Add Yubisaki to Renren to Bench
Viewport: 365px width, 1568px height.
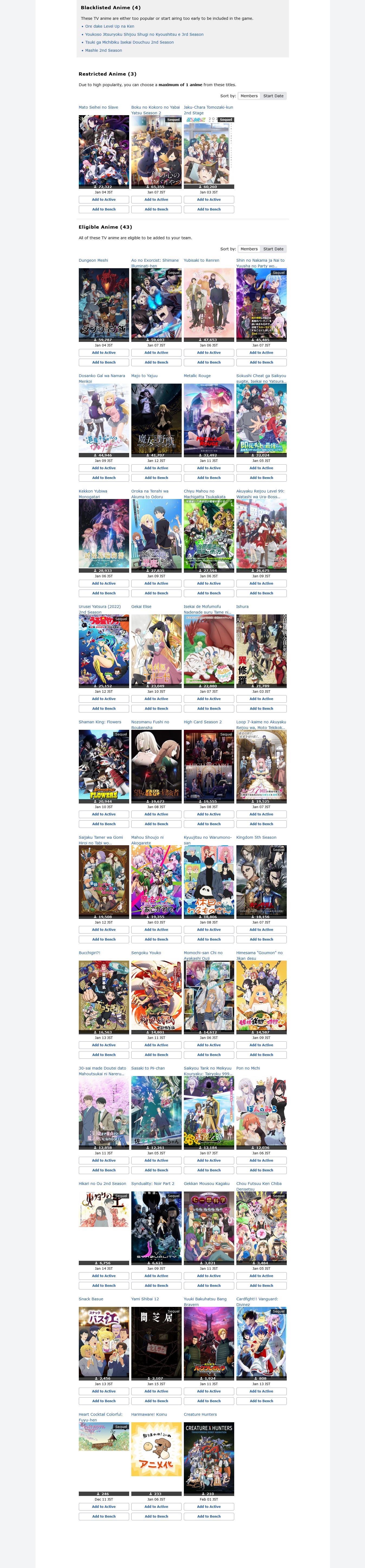[x=209, y=362]
